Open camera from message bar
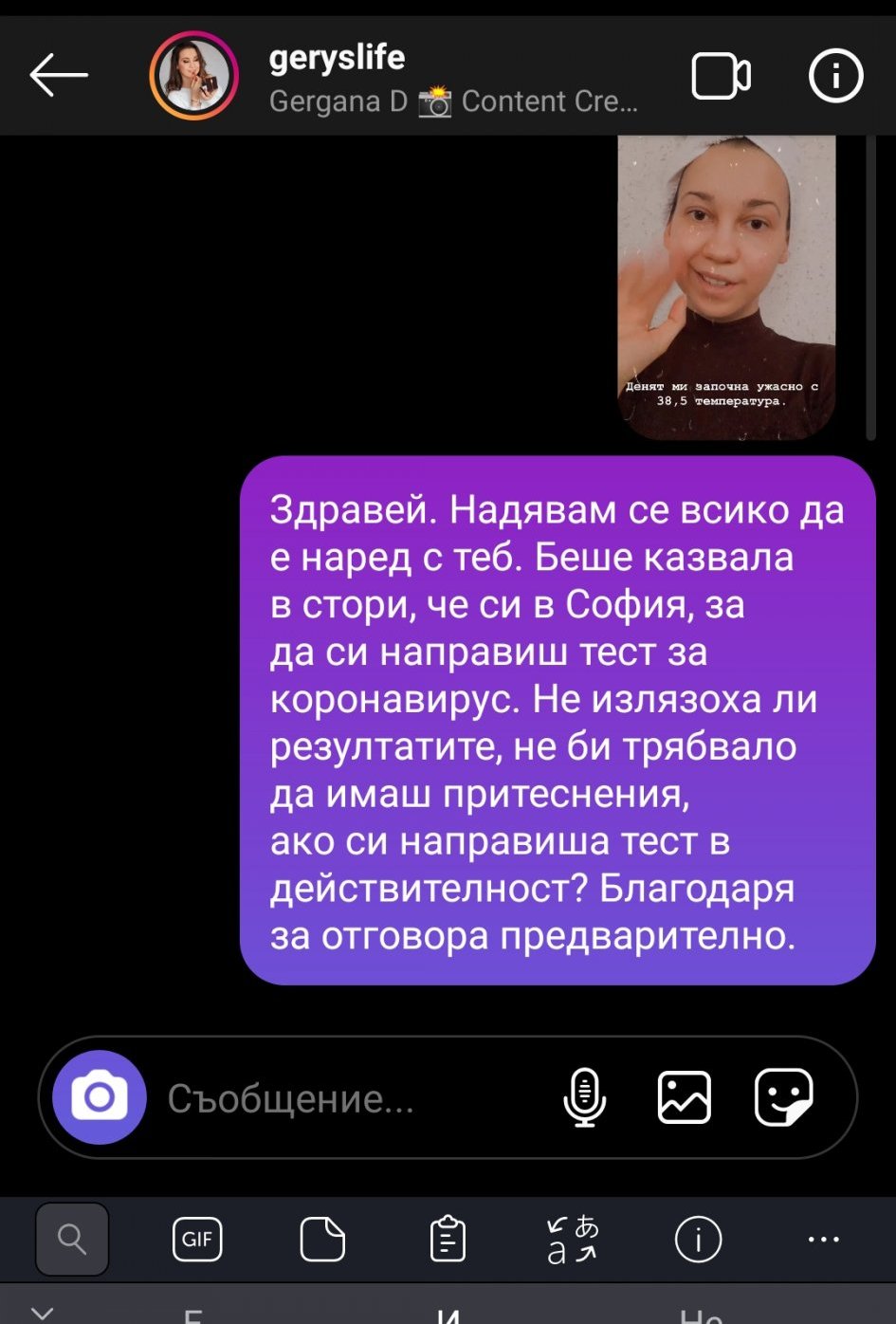Screen dimensions: 896x1324 (100, 1097)
